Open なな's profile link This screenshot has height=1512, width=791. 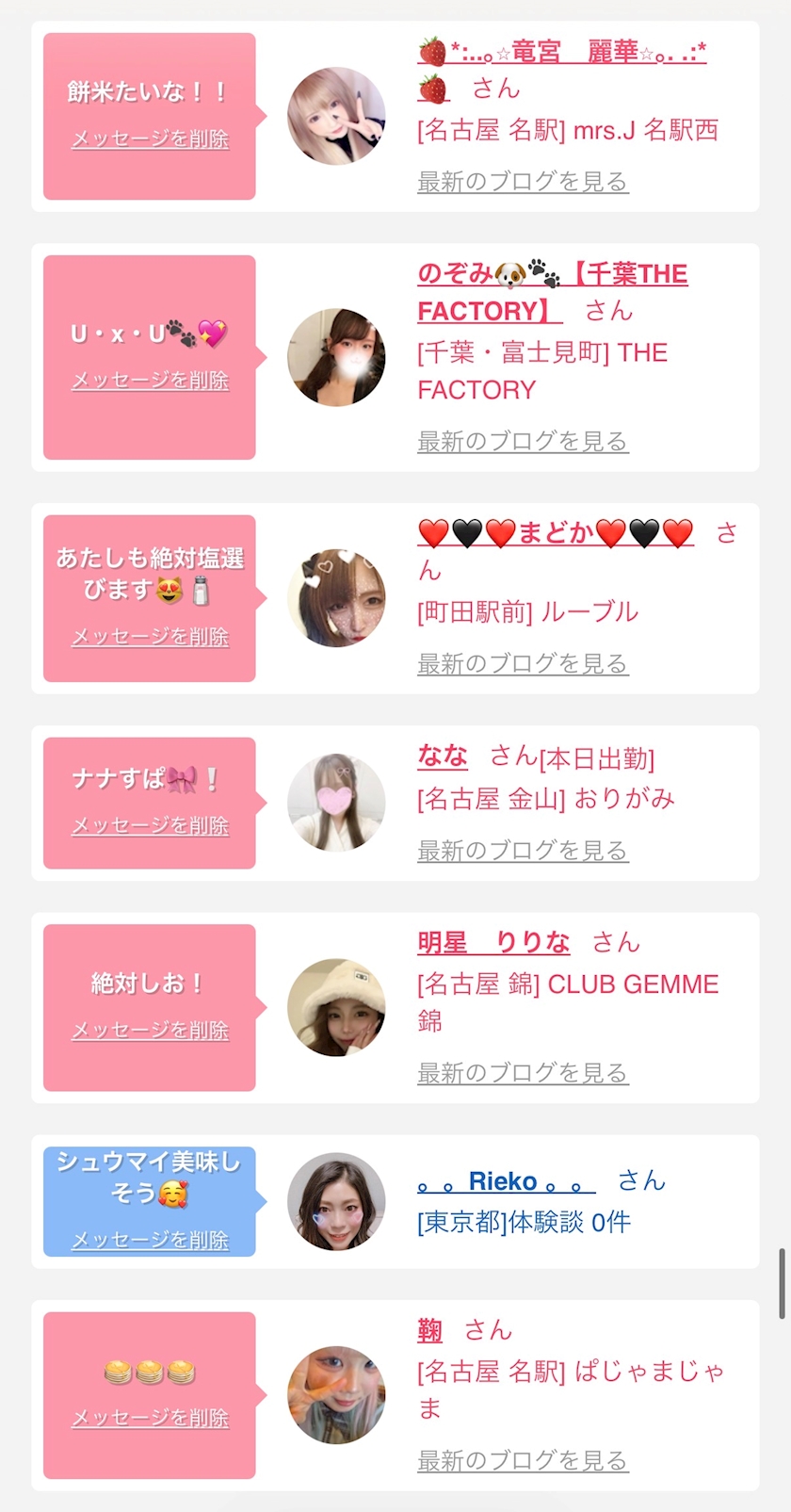[443, 756]
